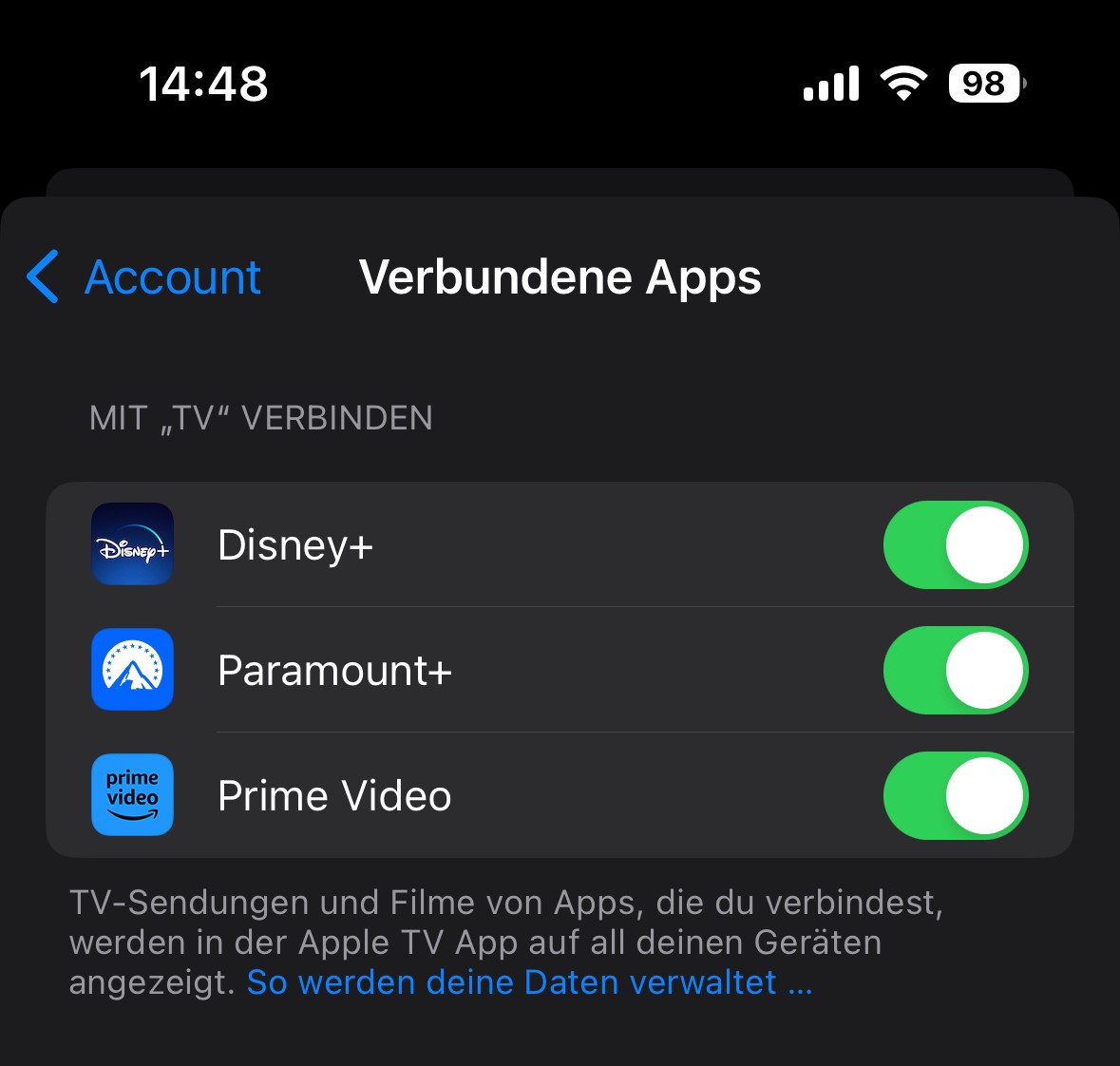Disable the Paramount+ toggle
Viewport: 1120px width, 1066px height.
click(x=956, y=670)
